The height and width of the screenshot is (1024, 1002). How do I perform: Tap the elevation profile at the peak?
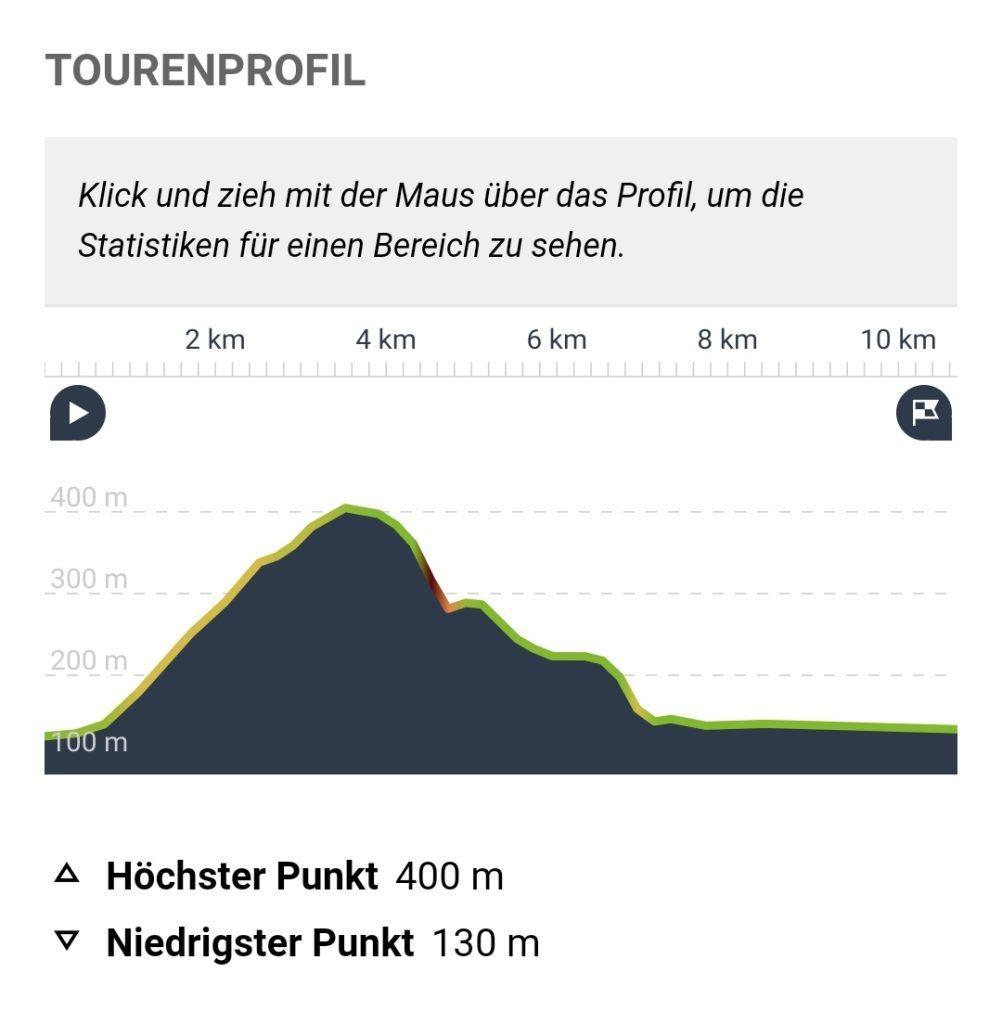[346, 508]
